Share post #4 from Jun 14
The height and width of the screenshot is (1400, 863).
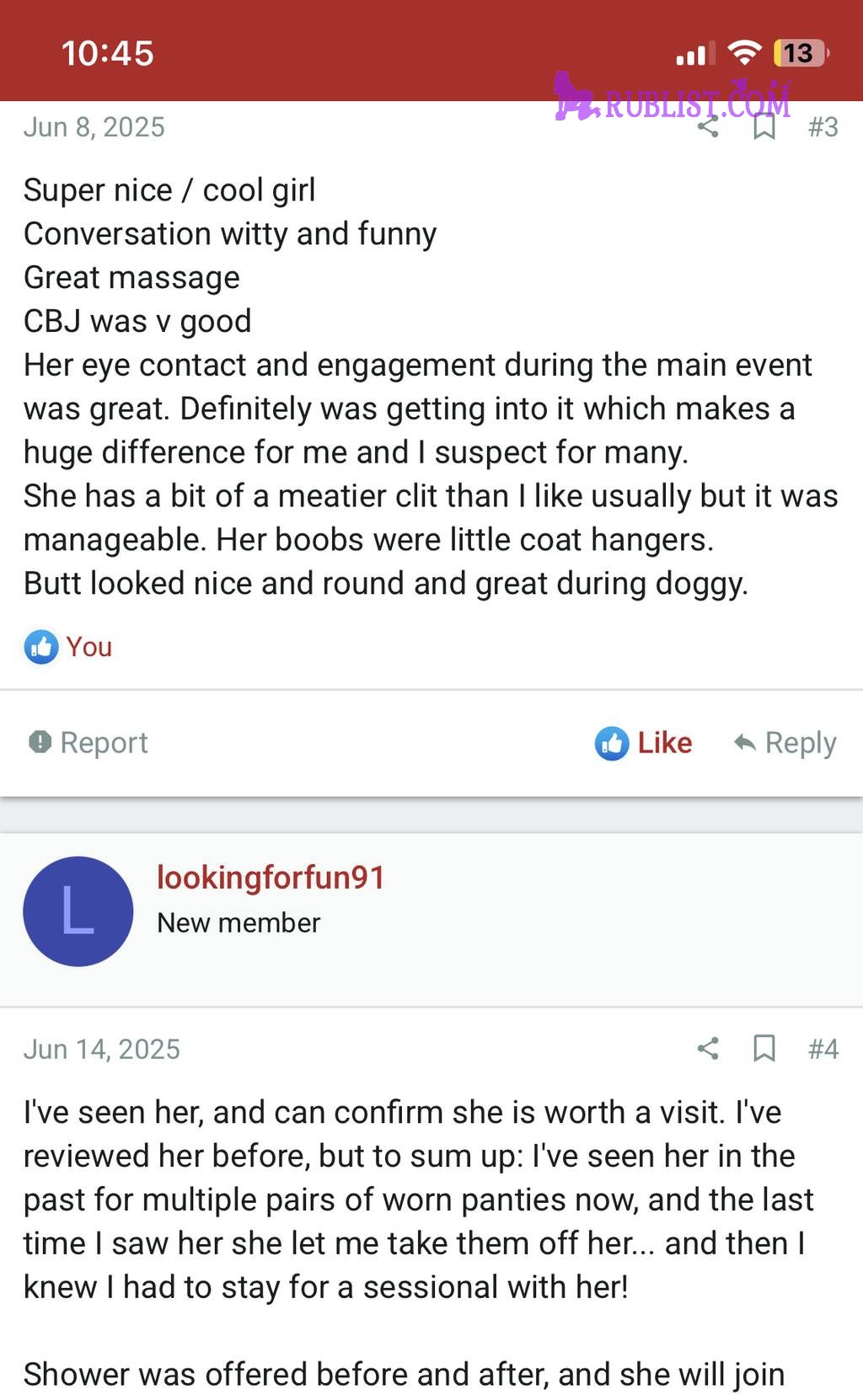pos(708,1049)
